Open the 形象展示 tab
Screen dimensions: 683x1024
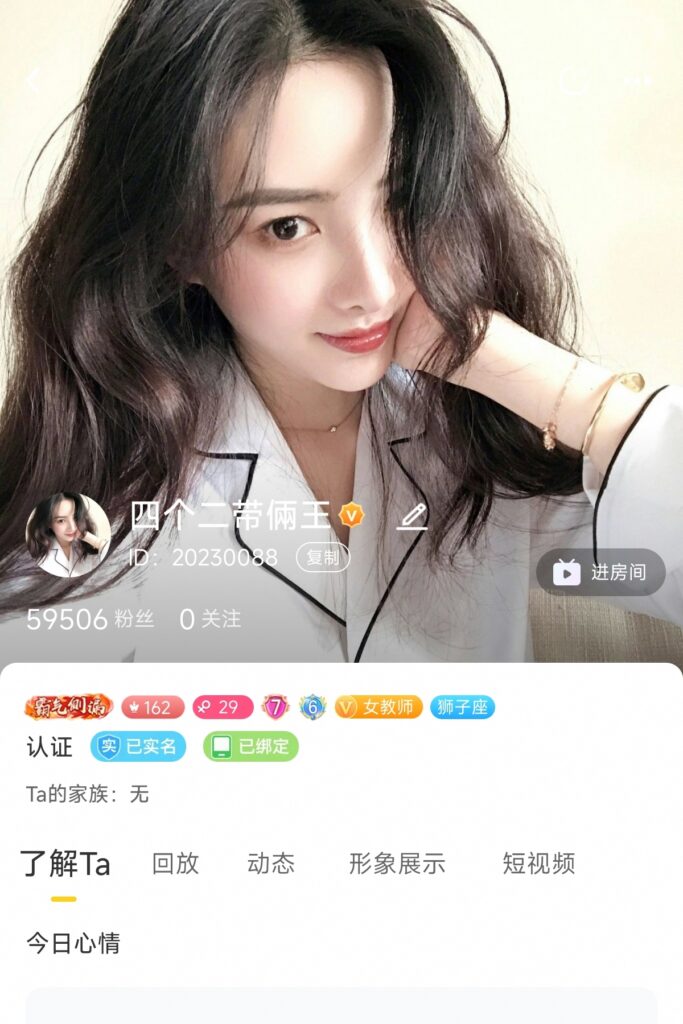pos(397,863)
